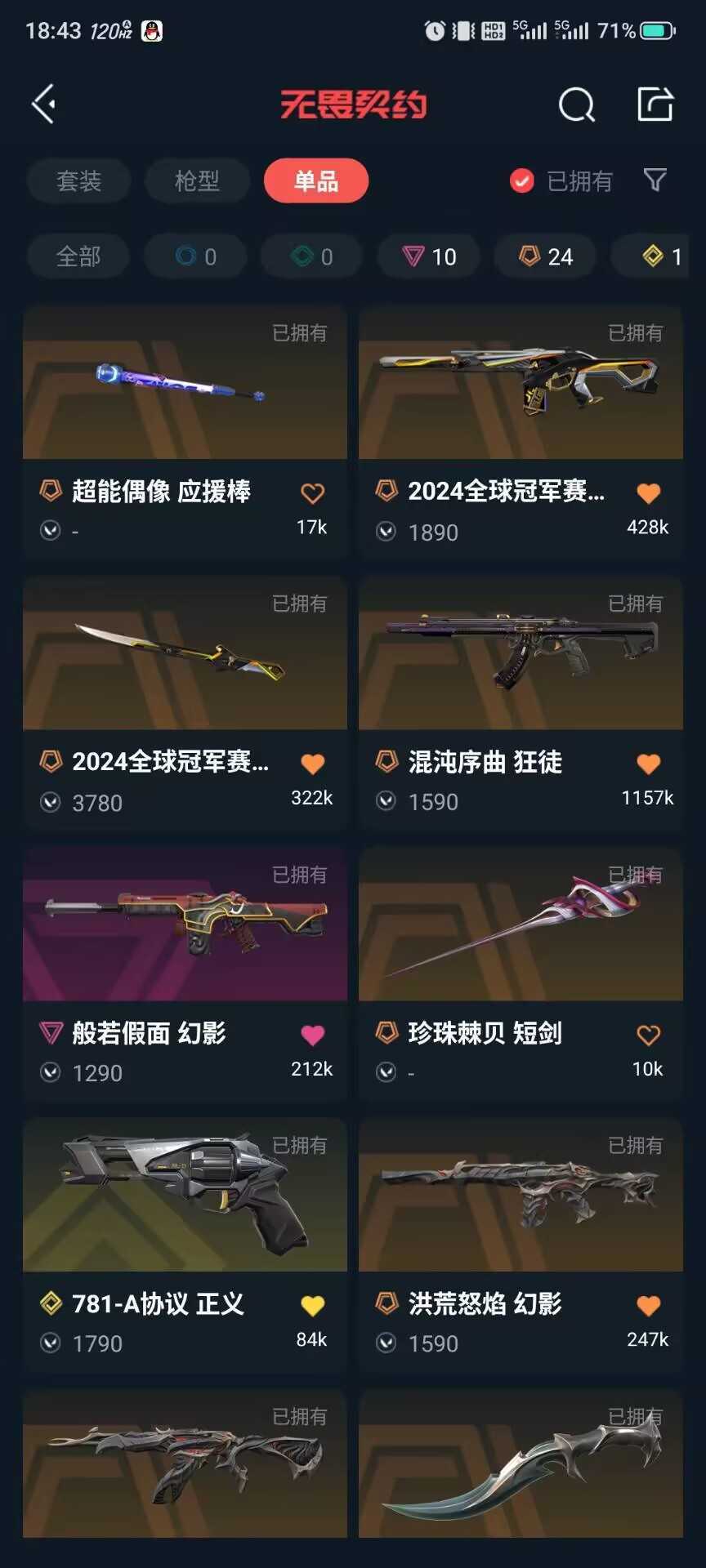This screenshot has width=706, height=1568.
Task: Unlike the 781-A协议 正义 skin
Action: [x=312, y=1306]
